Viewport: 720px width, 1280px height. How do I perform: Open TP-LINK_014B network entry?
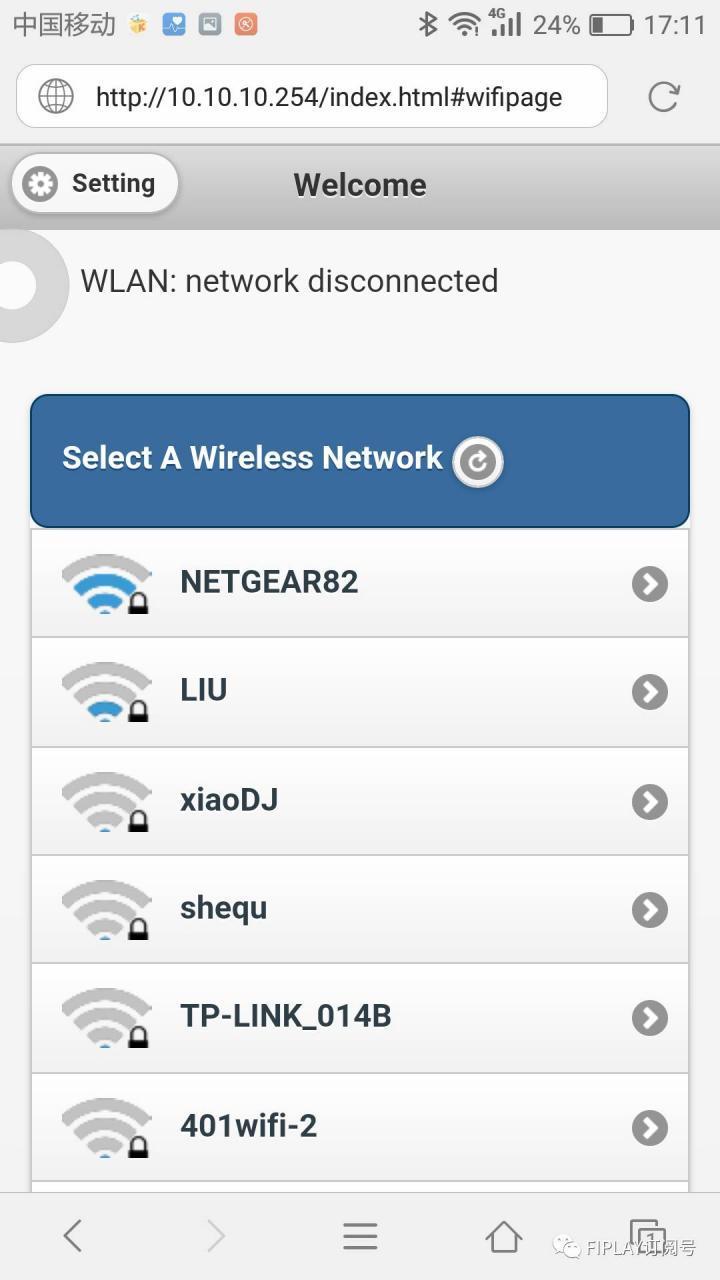[360, 1018]
